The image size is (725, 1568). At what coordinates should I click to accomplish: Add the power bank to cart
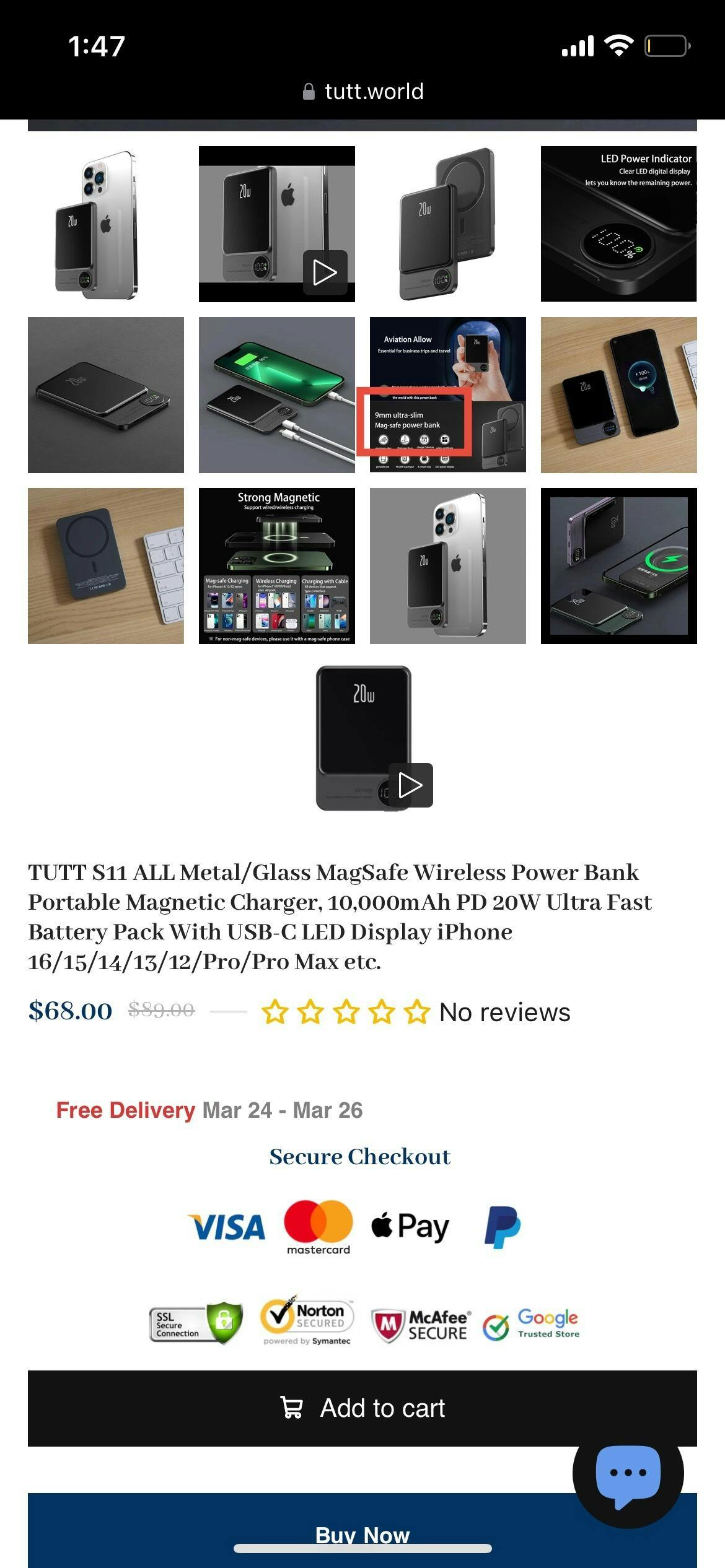pos(362,1408)
